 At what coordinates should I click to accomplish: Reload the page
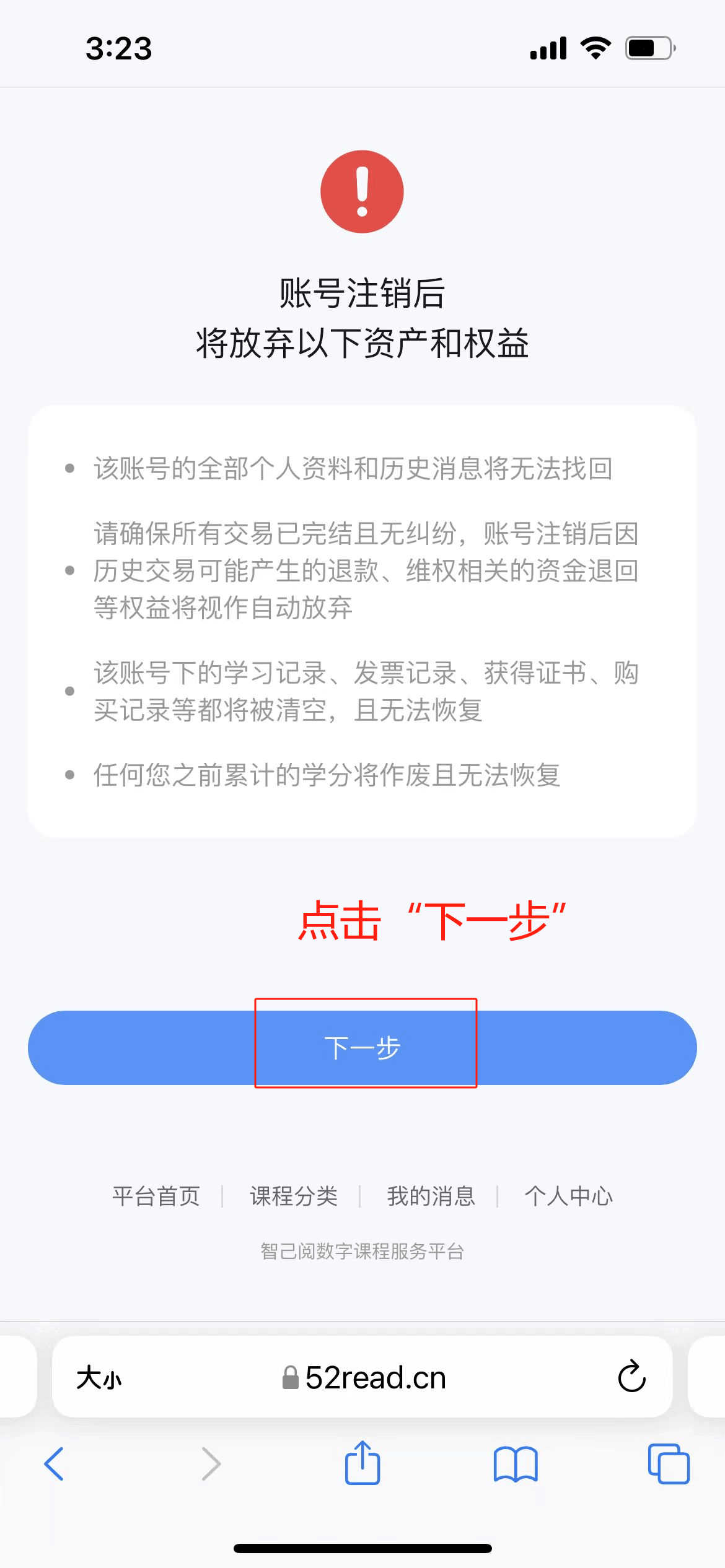click(x=631, y=1377)
